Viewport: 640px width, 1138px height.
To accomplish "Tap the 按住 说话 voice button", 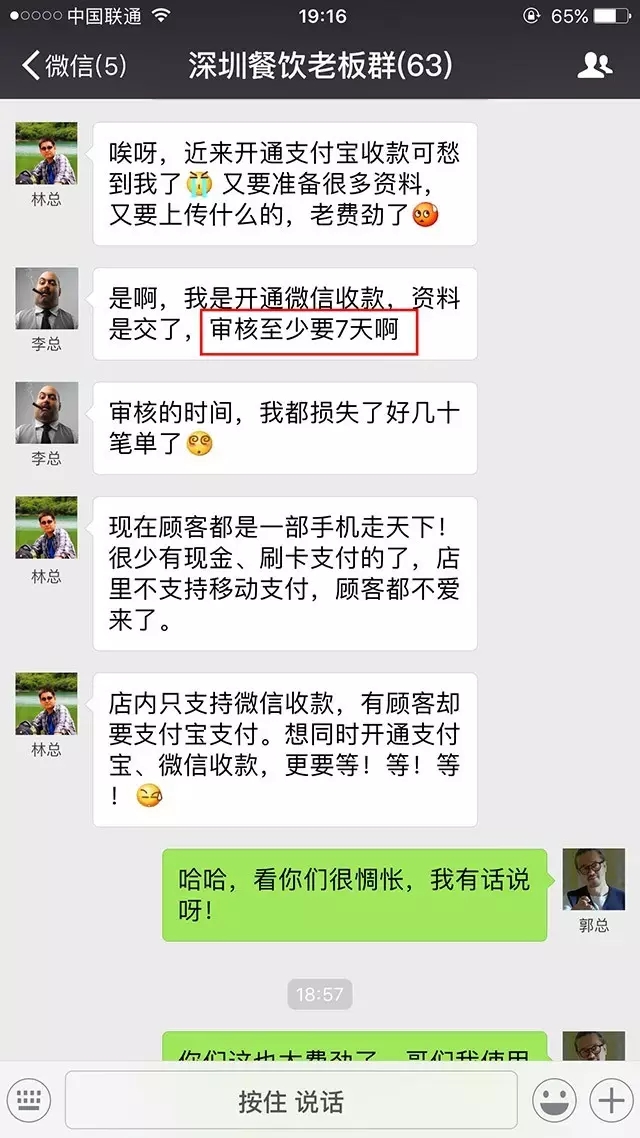I will 291,1101.
